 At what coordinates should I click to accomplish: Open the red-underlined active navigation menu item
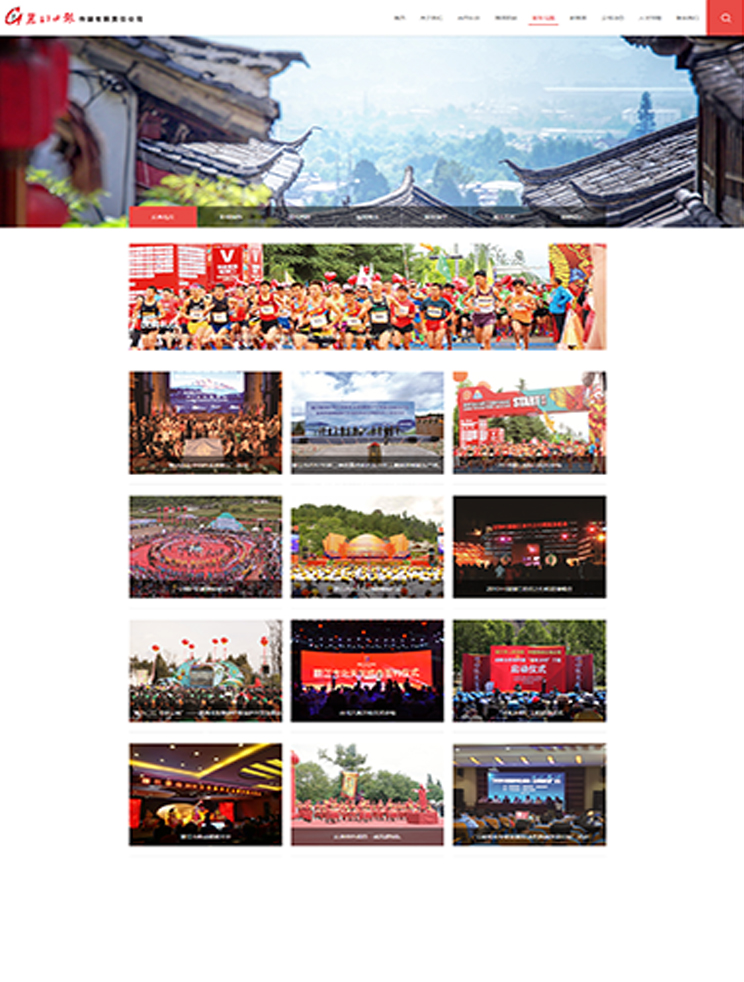tap(543, 18)
